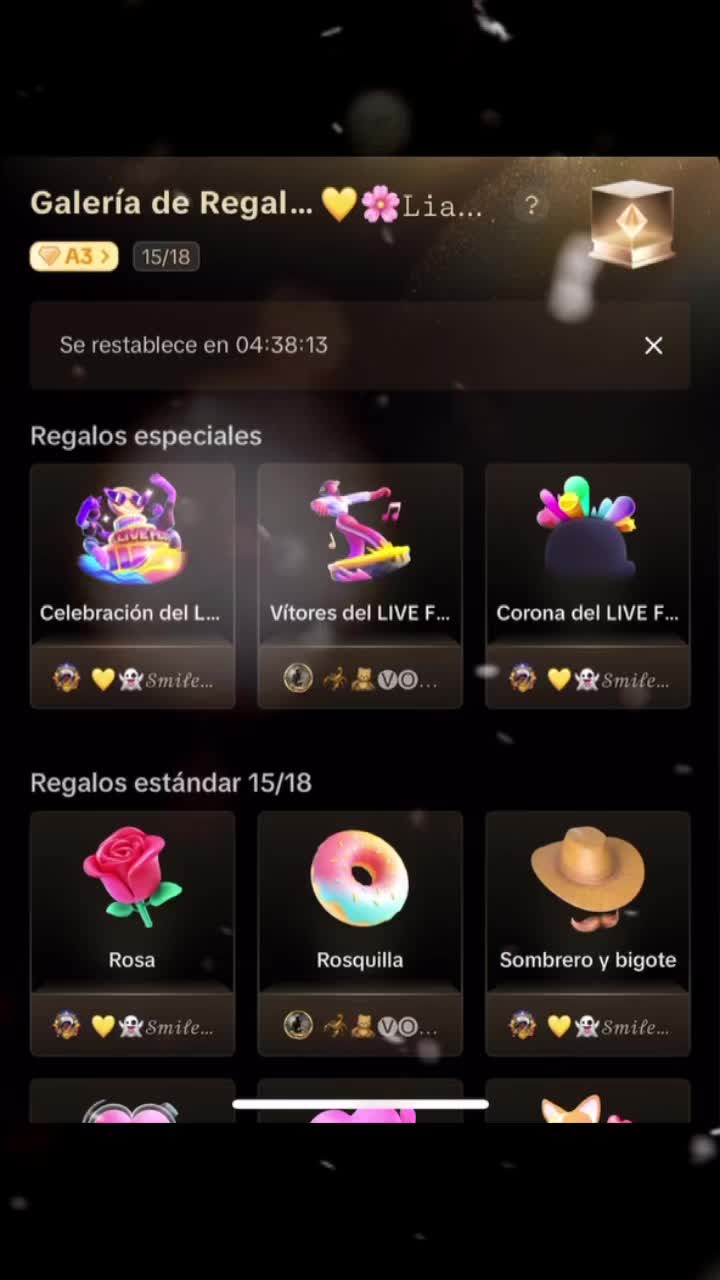Dismiss the reset countdown banner
The height and width of the screenshot is (1280, 720).
(x=653, y=346)
